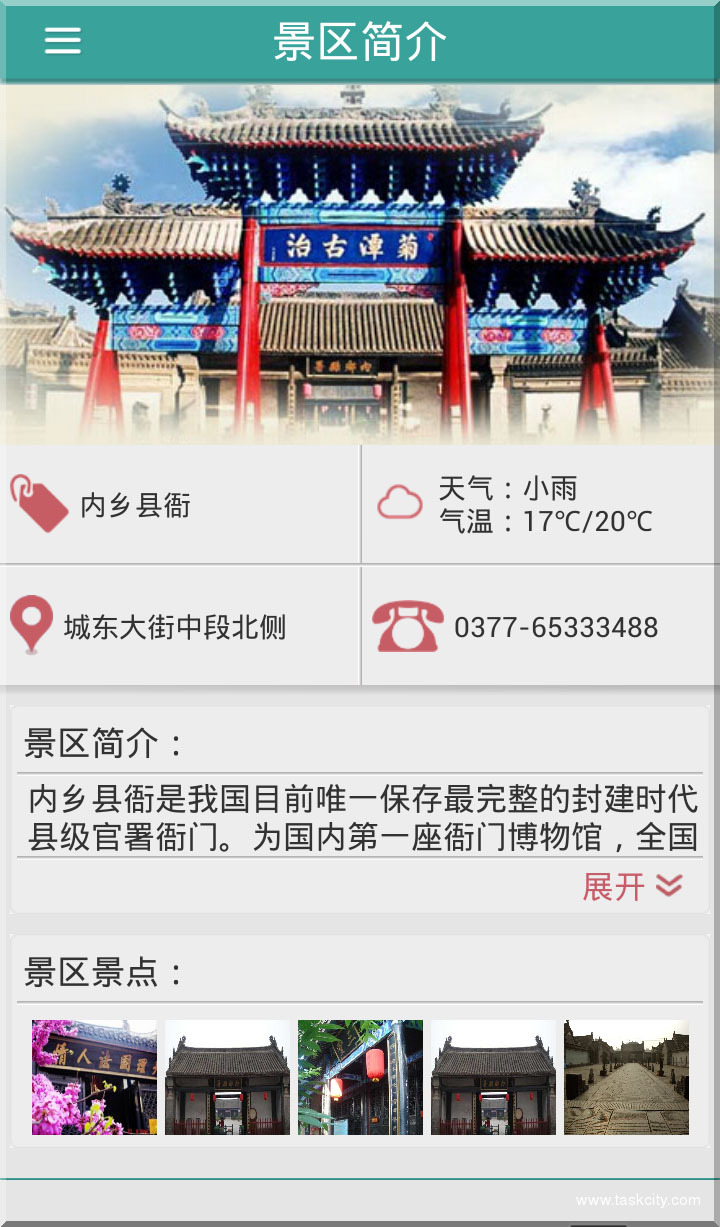Screen dimensions: 720x1227
Task: Click the 景区简介 title in the header
Action: coord(359,41)
